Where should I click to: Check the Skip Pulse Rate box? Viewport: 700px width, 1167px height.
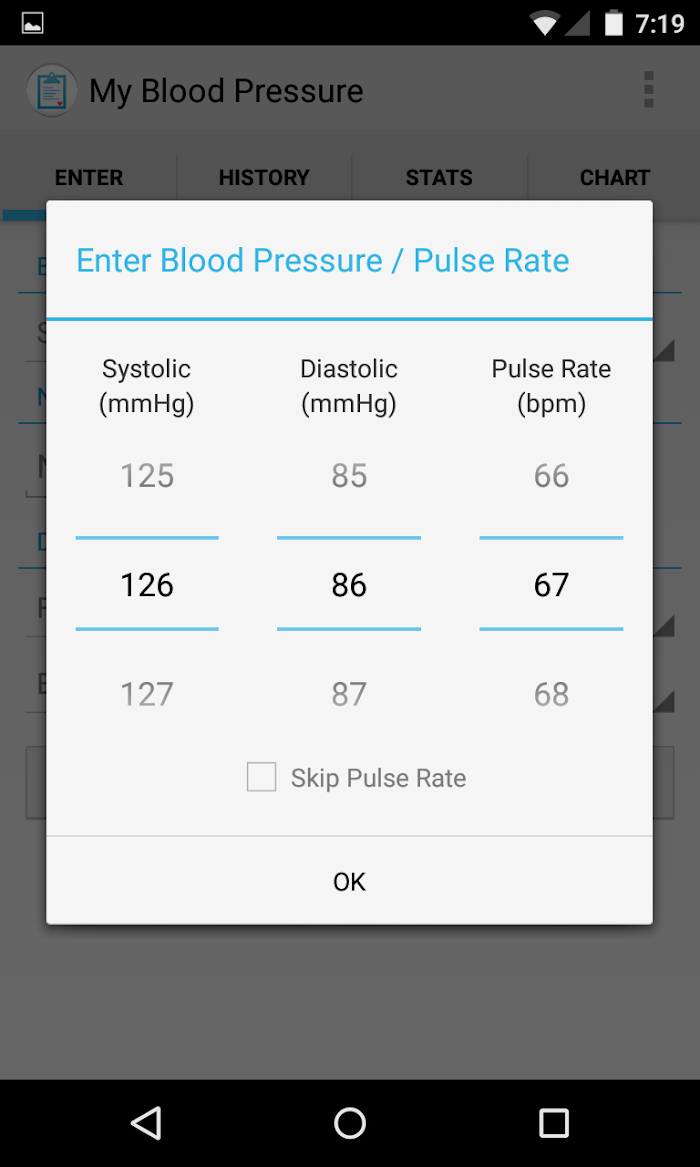[261, 777]
